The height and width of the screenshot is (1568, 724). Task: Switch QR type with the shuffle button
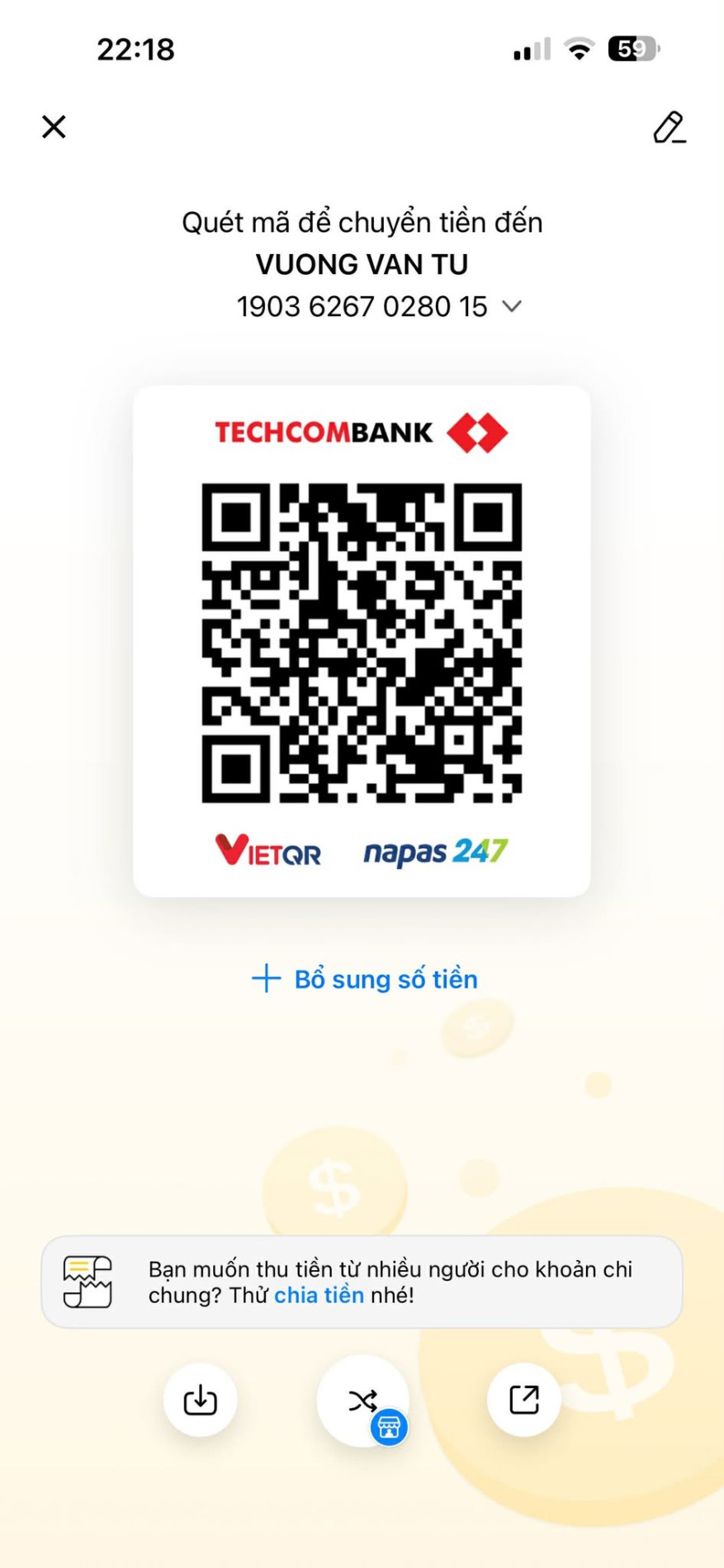pyautogui.click(x=362, y=1400)
